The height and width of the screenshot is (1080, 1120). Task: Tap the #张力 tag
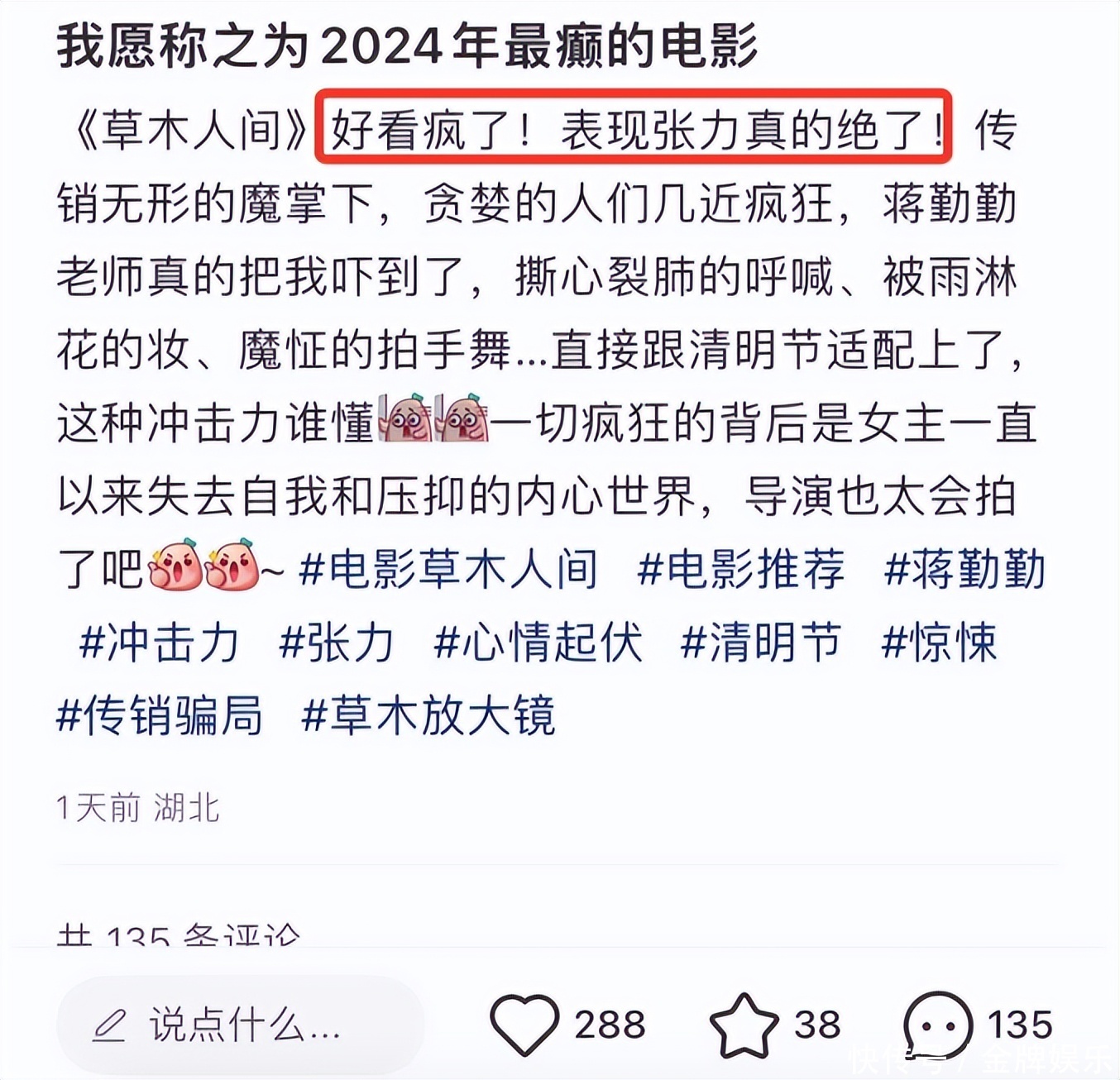(336, 643)
